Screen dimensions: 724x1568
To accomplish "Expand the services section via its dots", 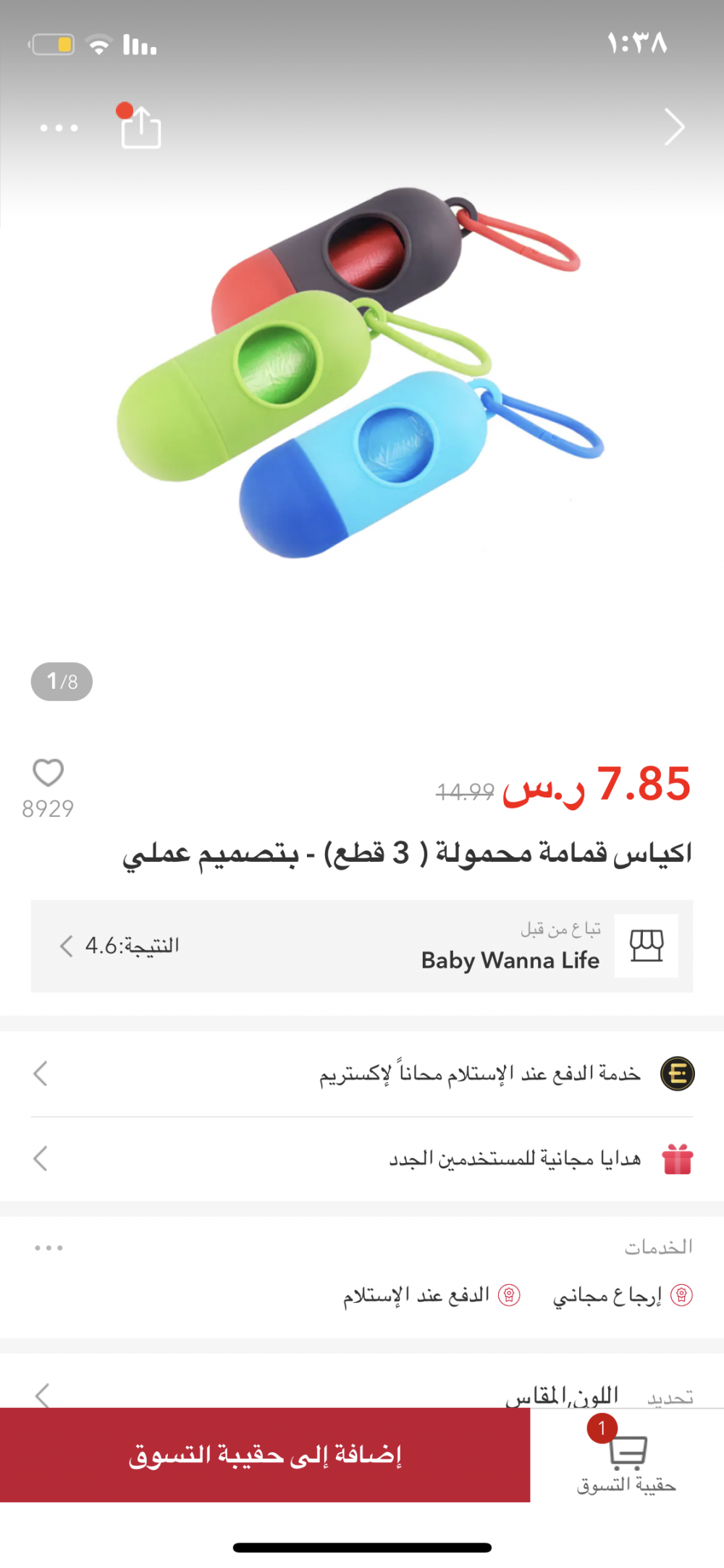I will (x=49, y=1248).
